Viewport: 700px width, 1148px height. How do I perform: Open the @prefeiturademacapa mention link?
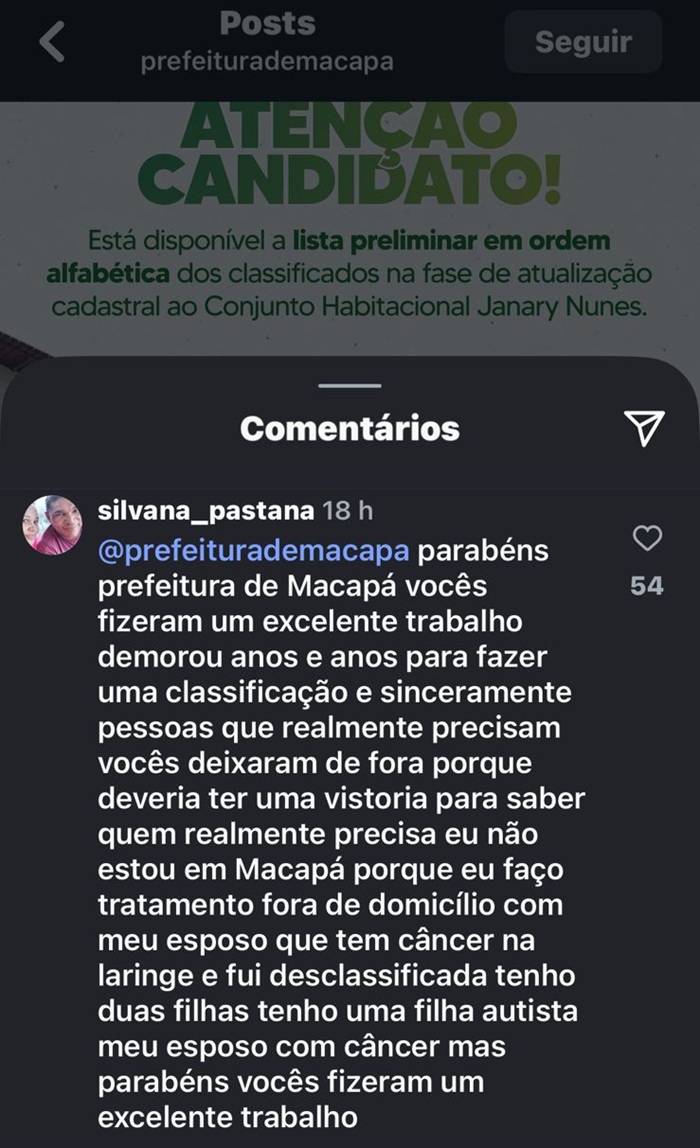pos(254,551)
